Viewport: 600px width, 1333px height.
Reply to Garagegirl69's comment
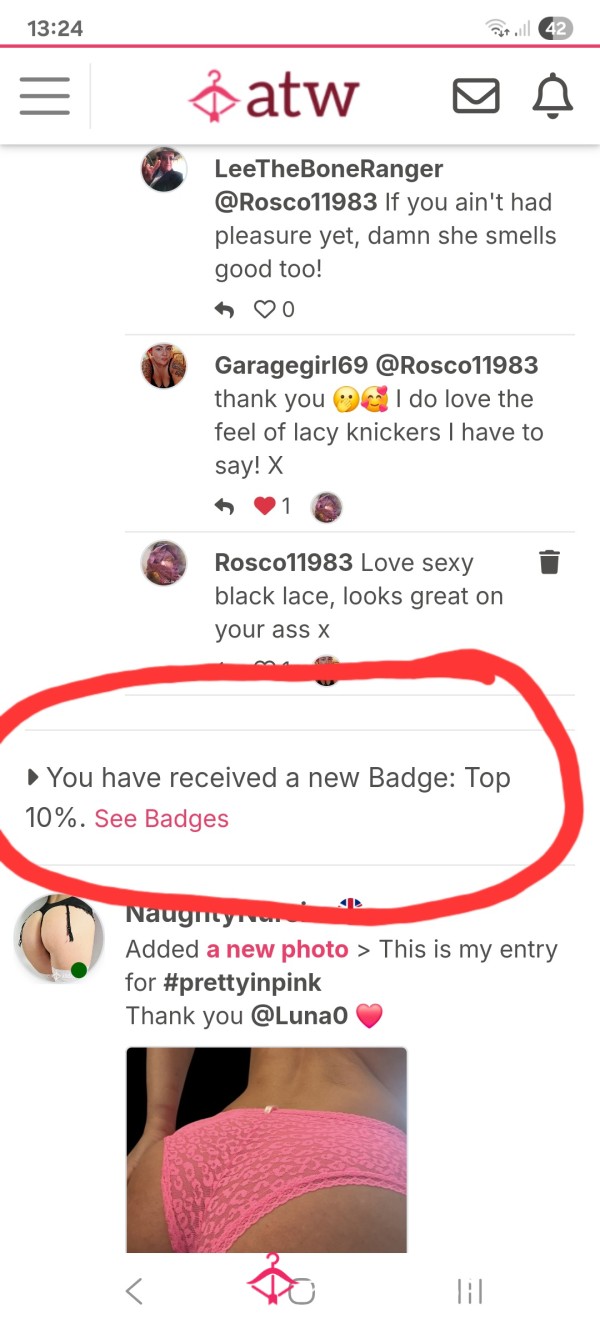pos(225,507)
